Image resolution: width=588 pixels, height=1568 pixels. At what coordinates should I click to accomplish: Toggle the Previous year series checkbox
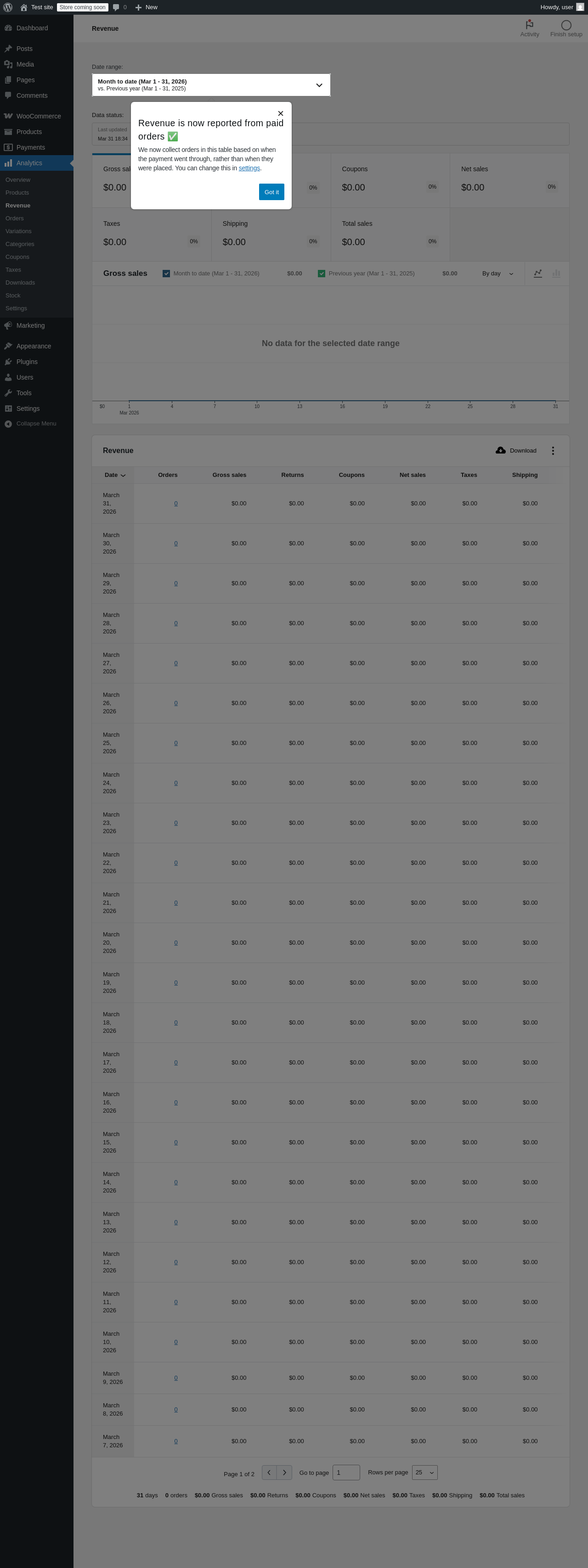321,274
